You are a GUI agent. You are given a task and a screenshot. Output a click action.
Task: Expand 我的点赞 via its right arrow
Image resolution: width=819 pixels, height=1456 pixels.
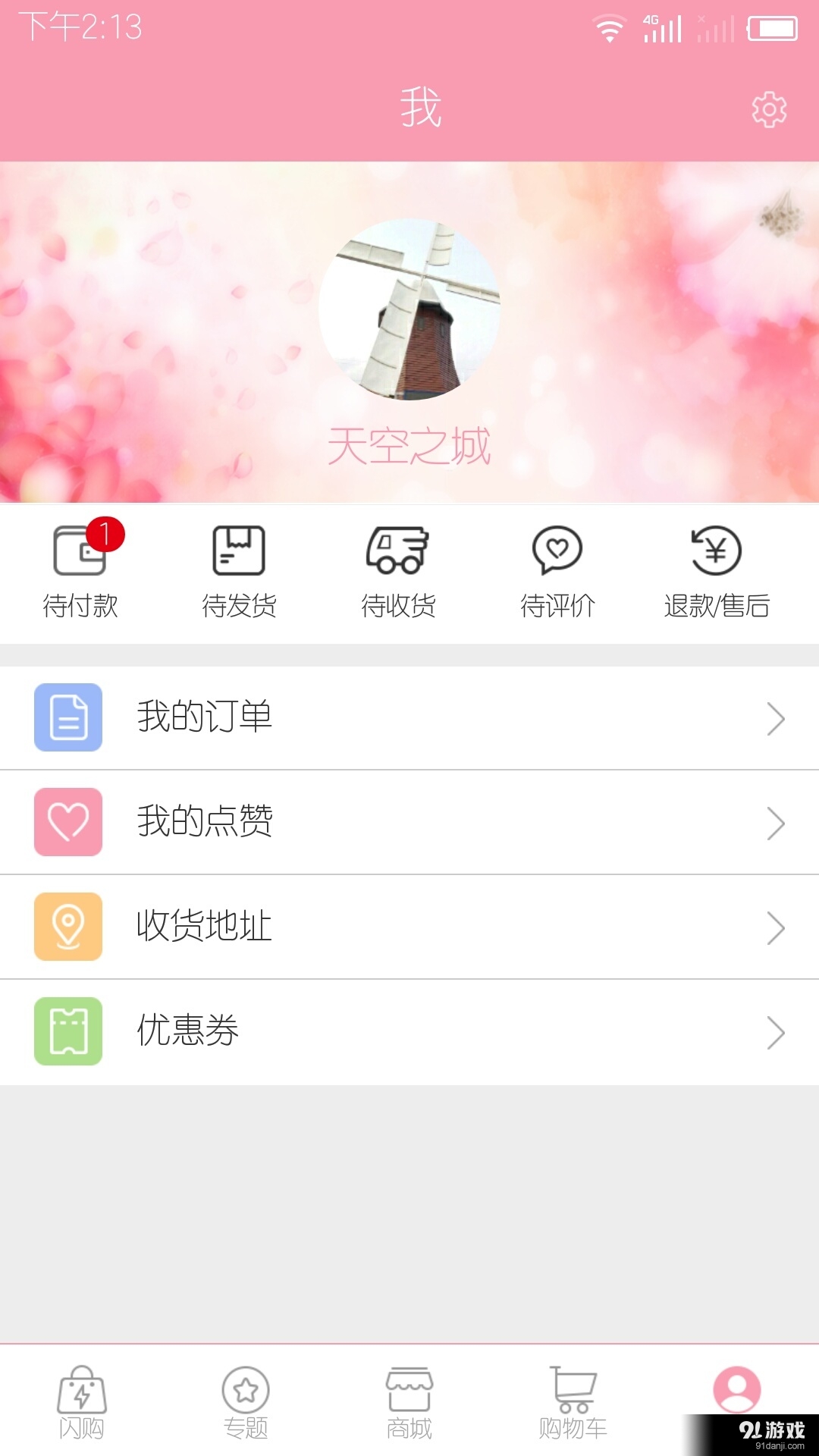coord(775,821)
